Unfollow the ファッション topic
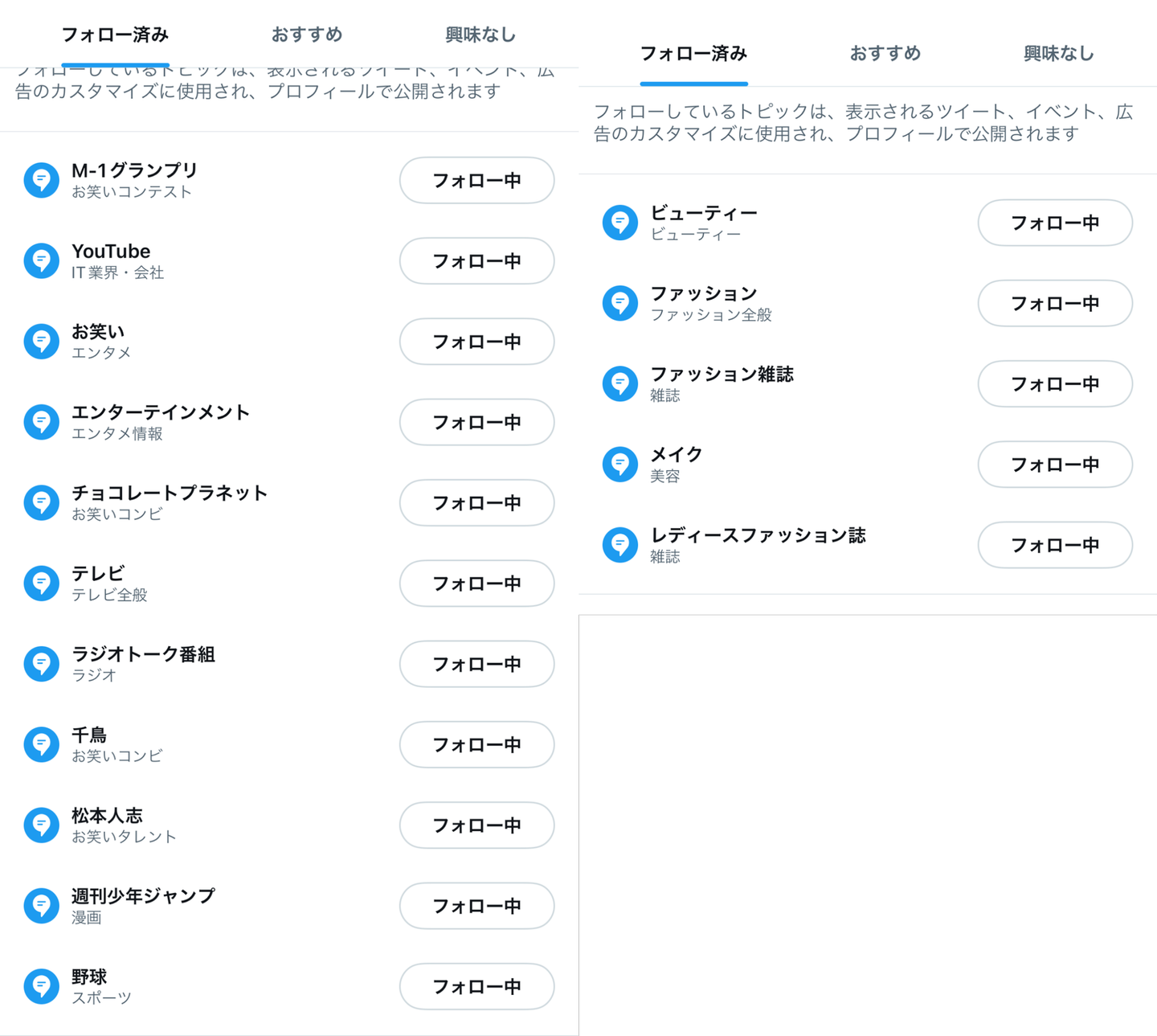 (1055, 303)
